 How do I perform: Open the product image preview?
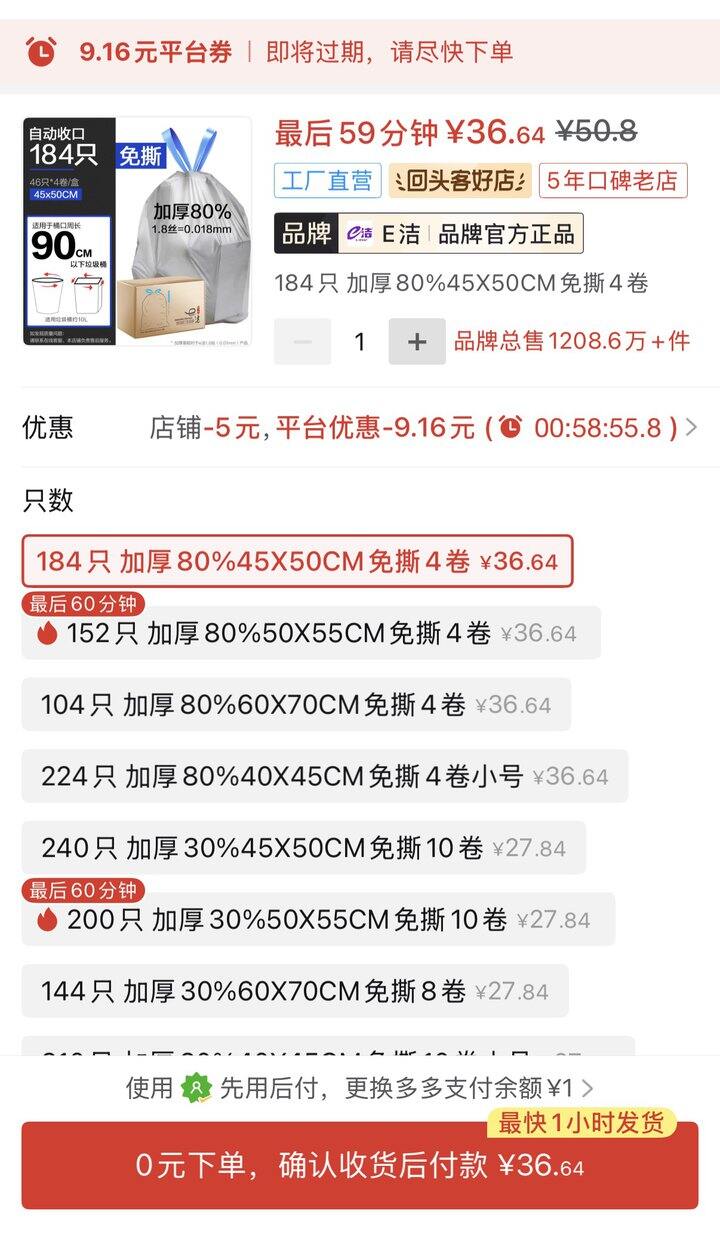pyautogui.click(x=137, y=232)
